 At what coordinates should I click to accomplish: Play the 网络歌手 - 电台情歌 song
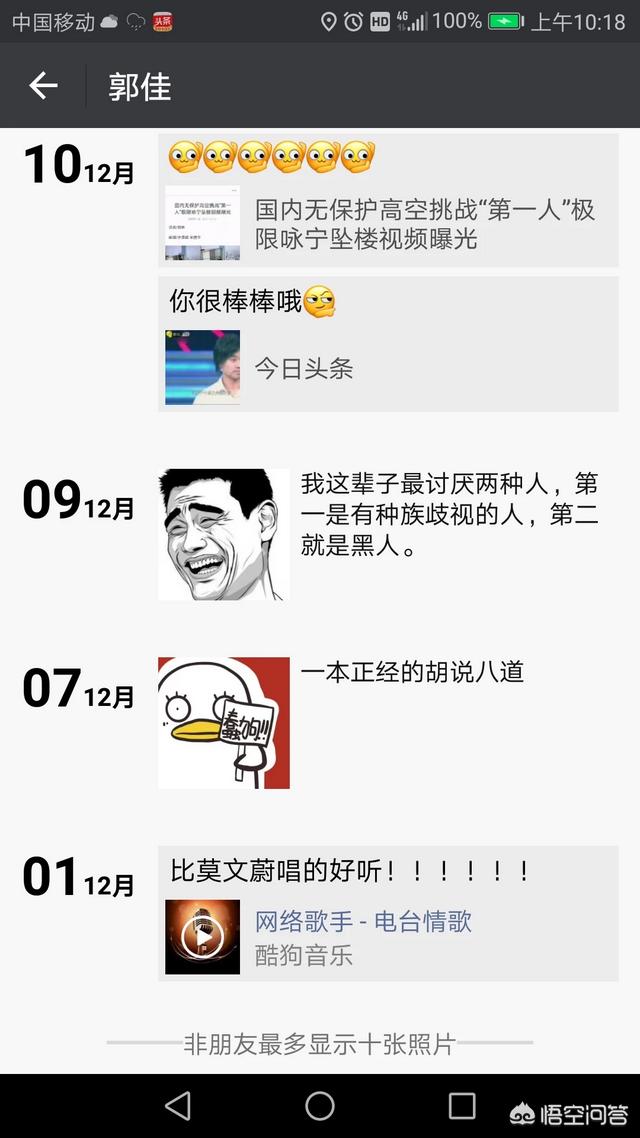click(202, 937)
